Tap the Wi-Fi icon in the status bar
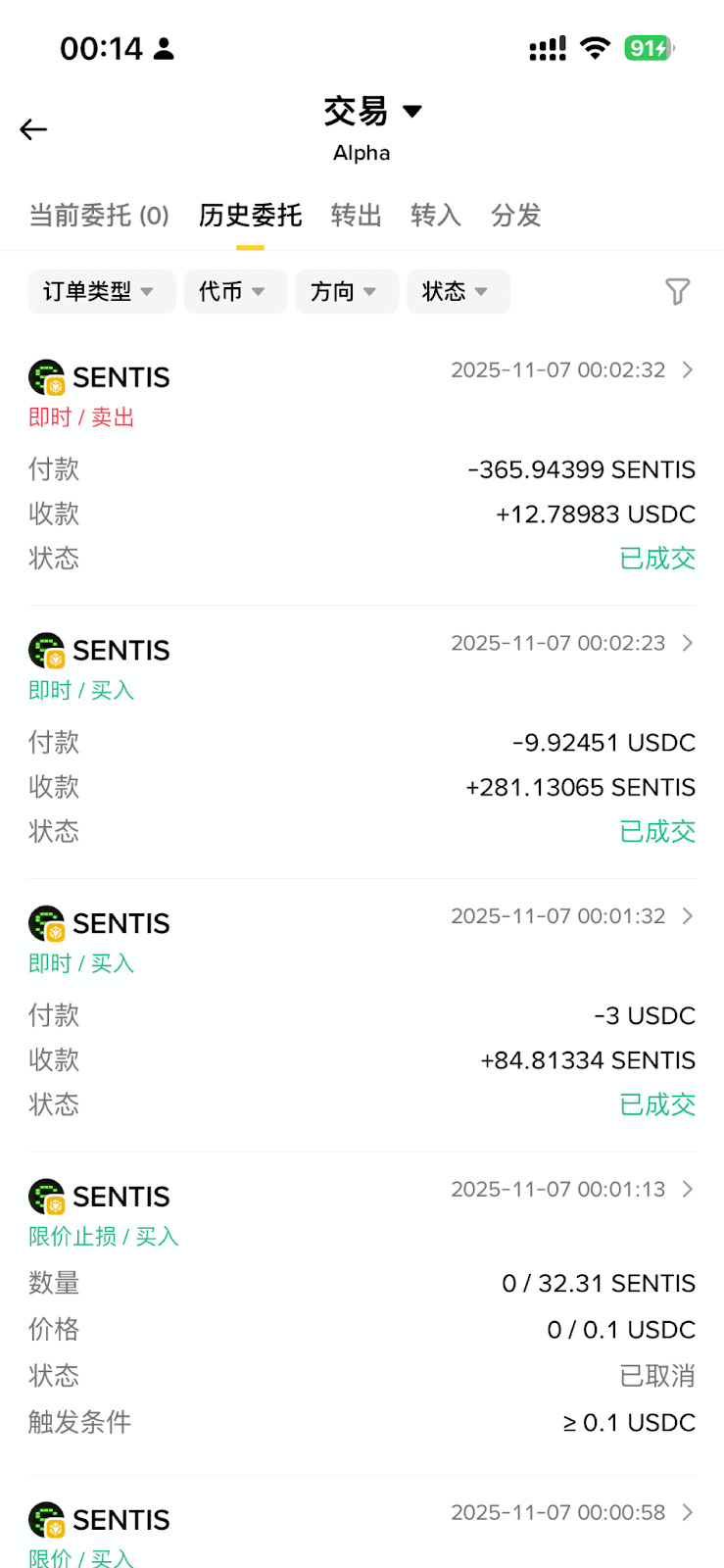The image size is (724, 1568). [x=594, y=47]
